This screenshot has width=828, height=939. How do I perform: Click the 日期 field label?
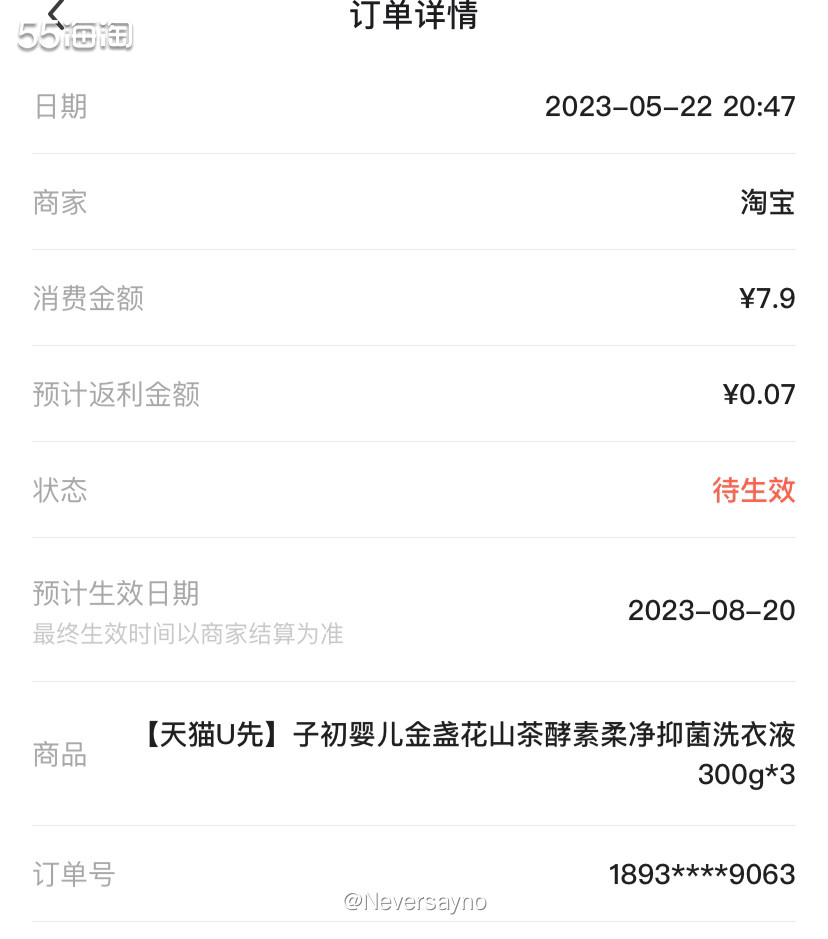[x=60, y=106]
